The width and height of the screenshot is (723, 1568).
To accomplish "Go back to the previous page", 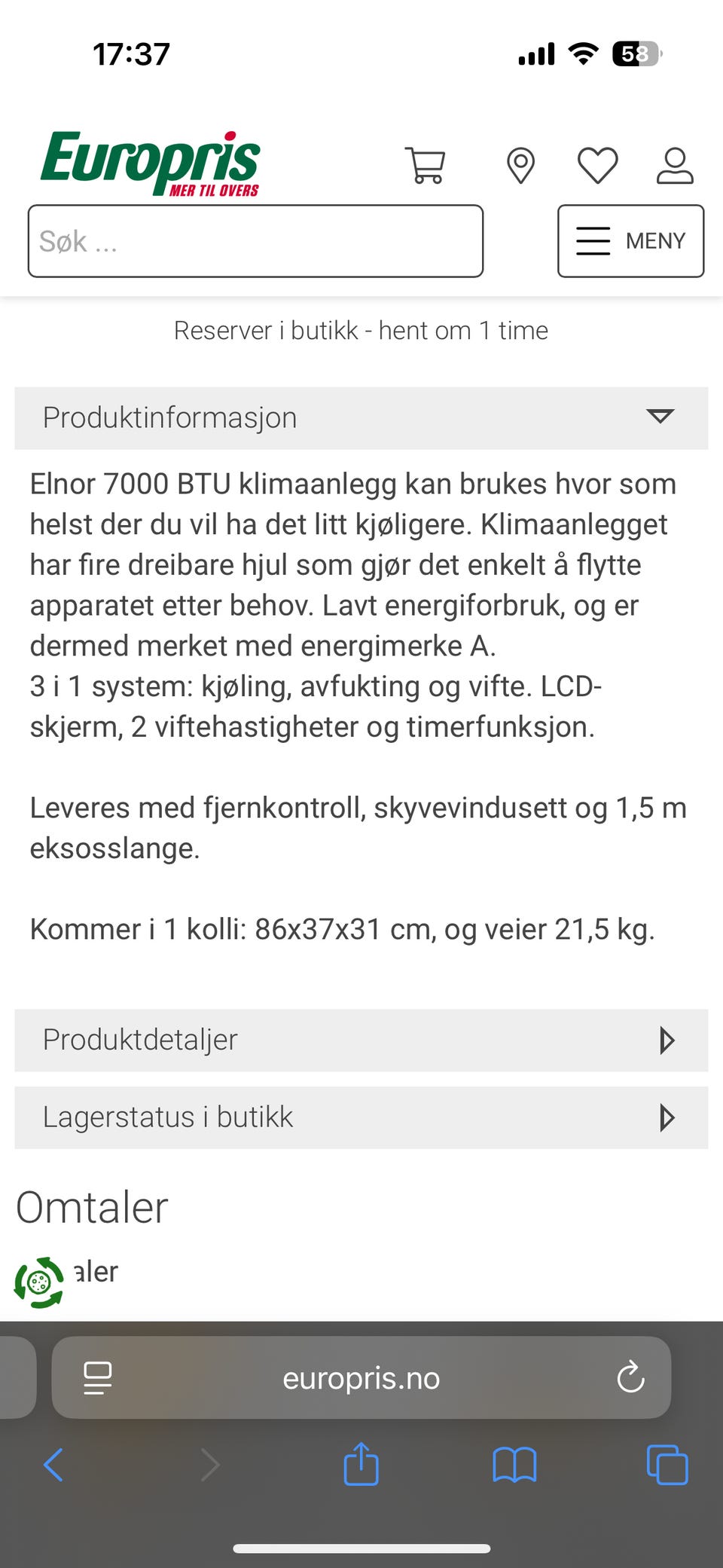I will tap(53, 1466).
